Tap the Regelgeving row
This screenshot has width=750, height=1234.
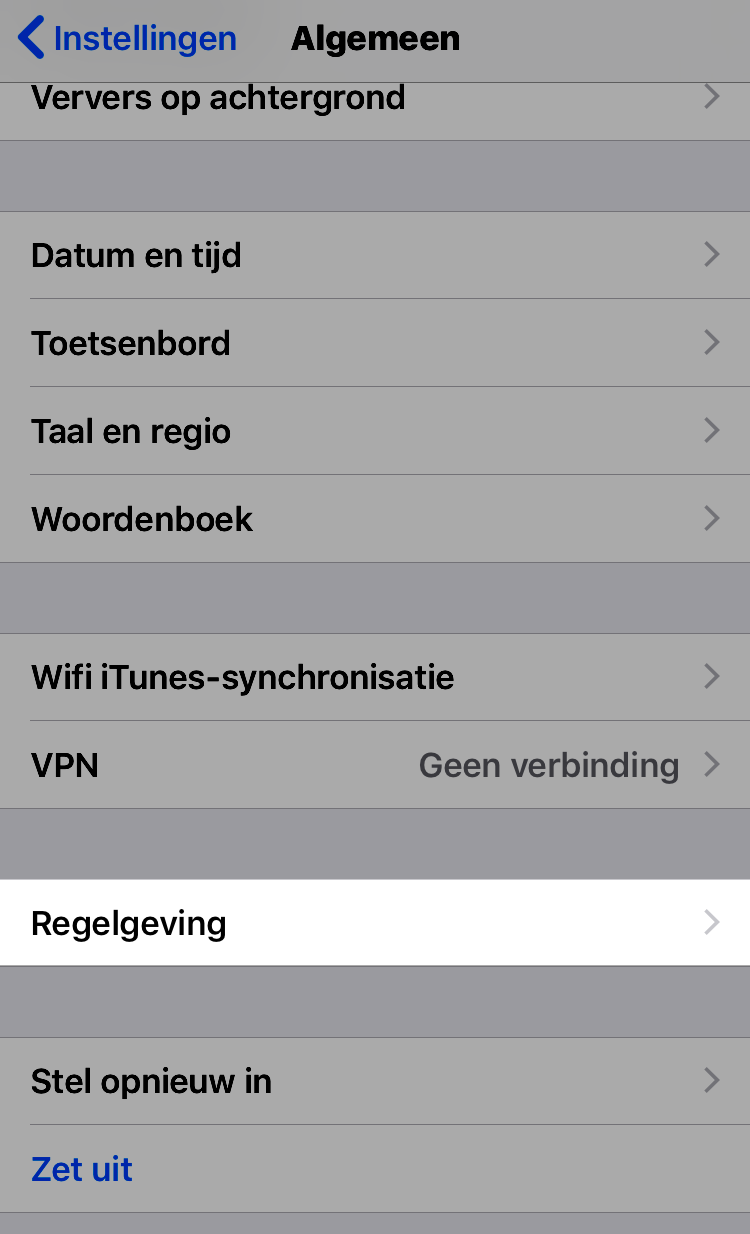coord(375,923)
